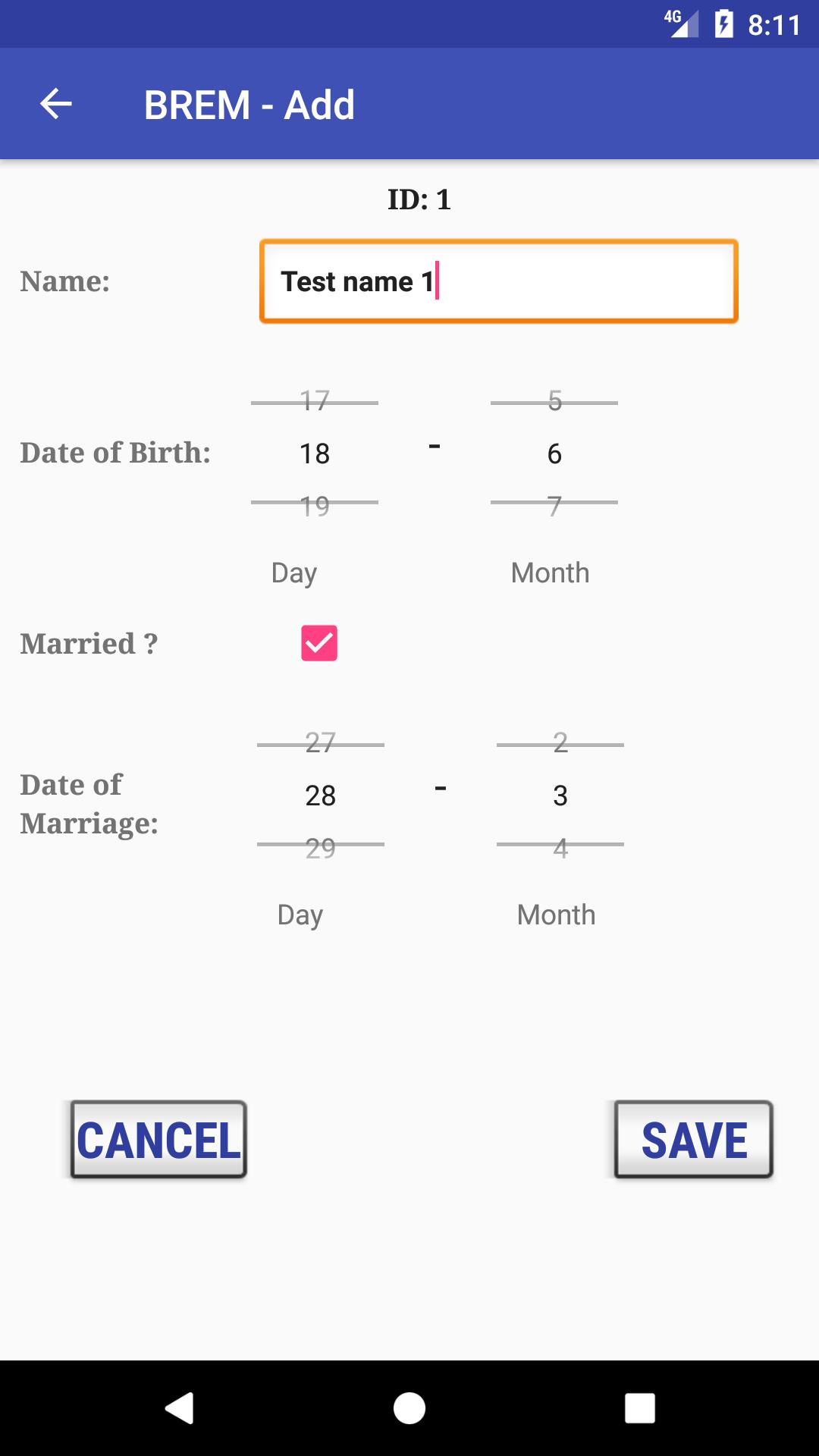This screenshot has height=1456, width=819.
Task: Select month 5 in Date of Birth
Action: [554, 400]
